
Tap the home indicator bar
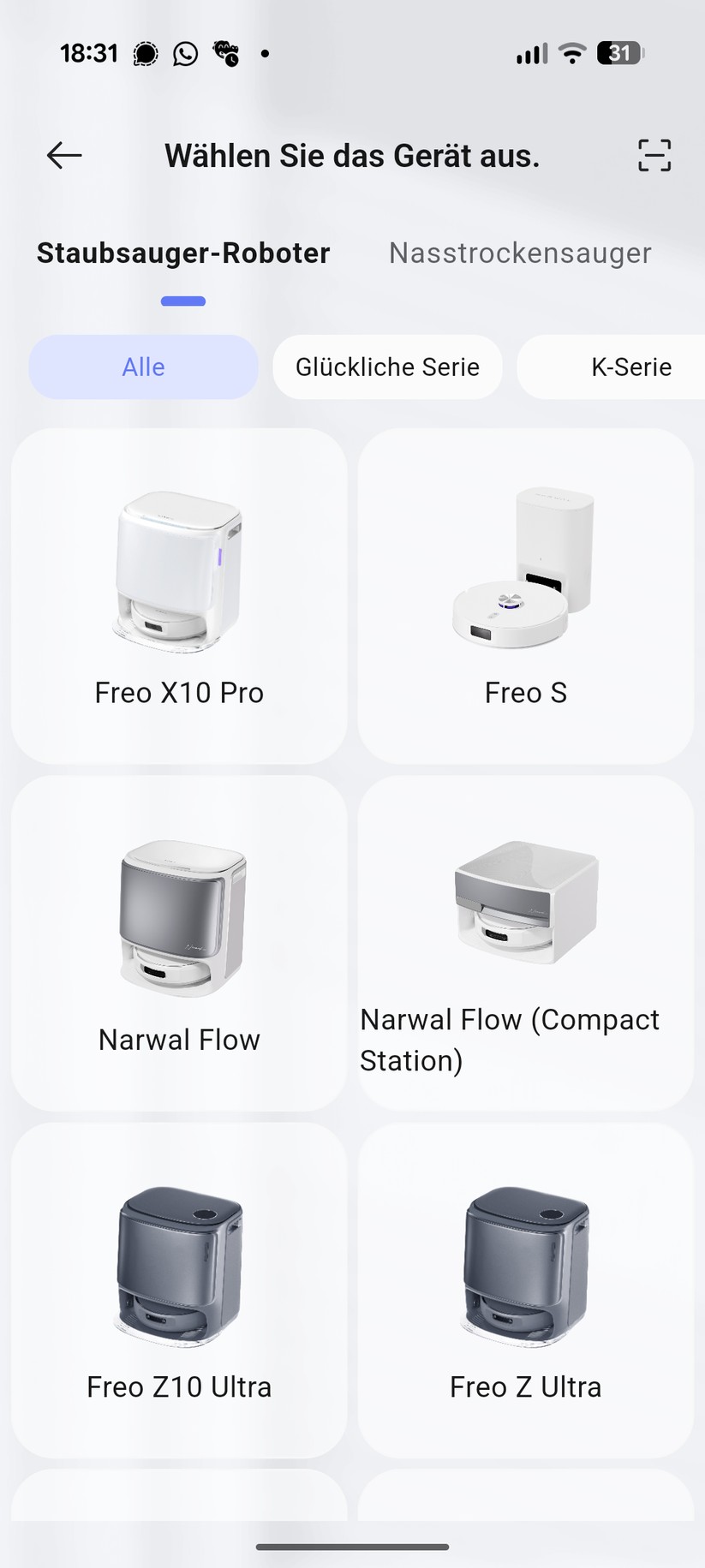pyautogui.click(x=352, y=1547)
